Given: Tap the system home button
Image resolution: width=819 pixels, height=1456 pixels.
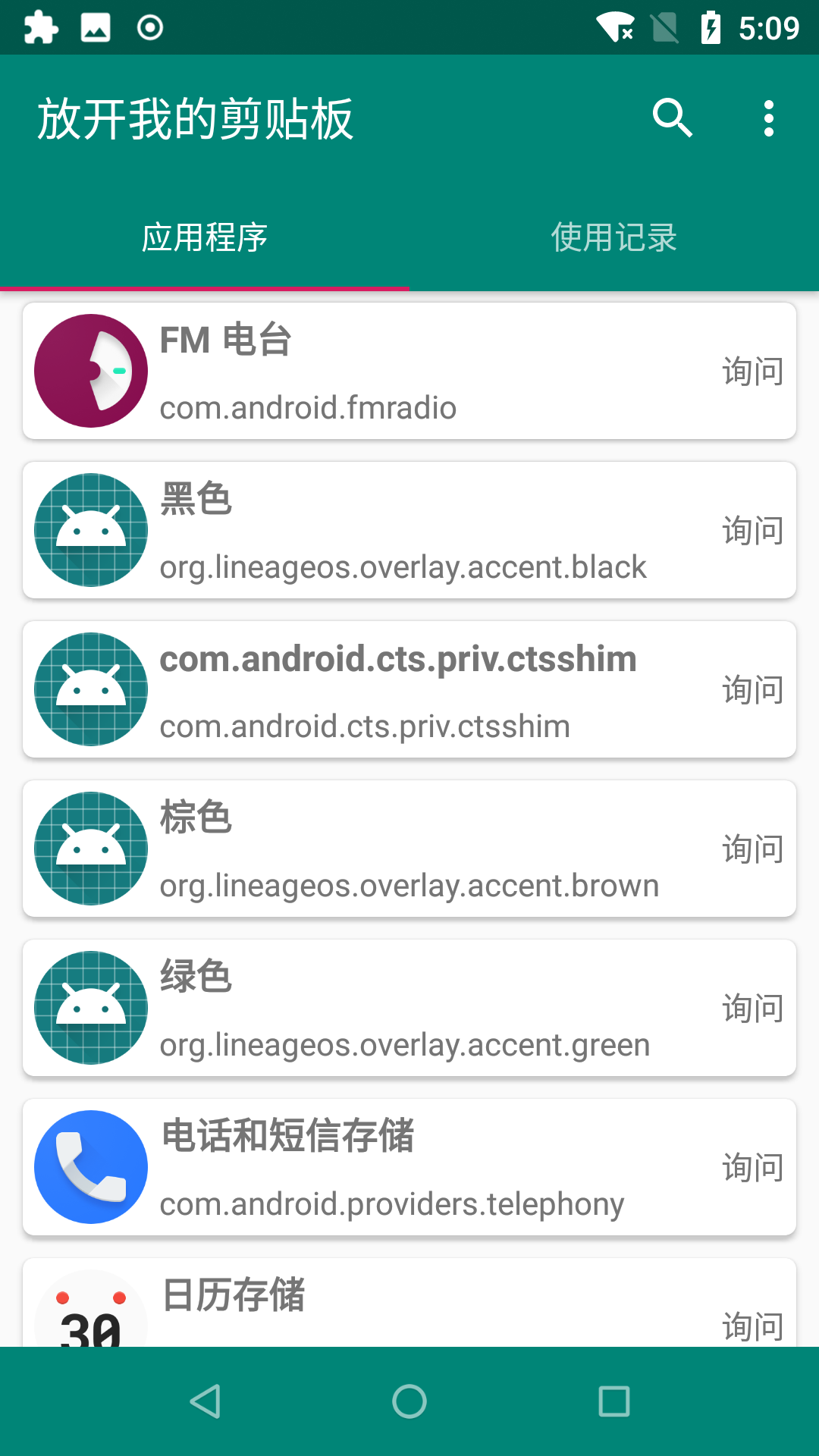Looking at the screenshot, I should tap(409, 1401).
